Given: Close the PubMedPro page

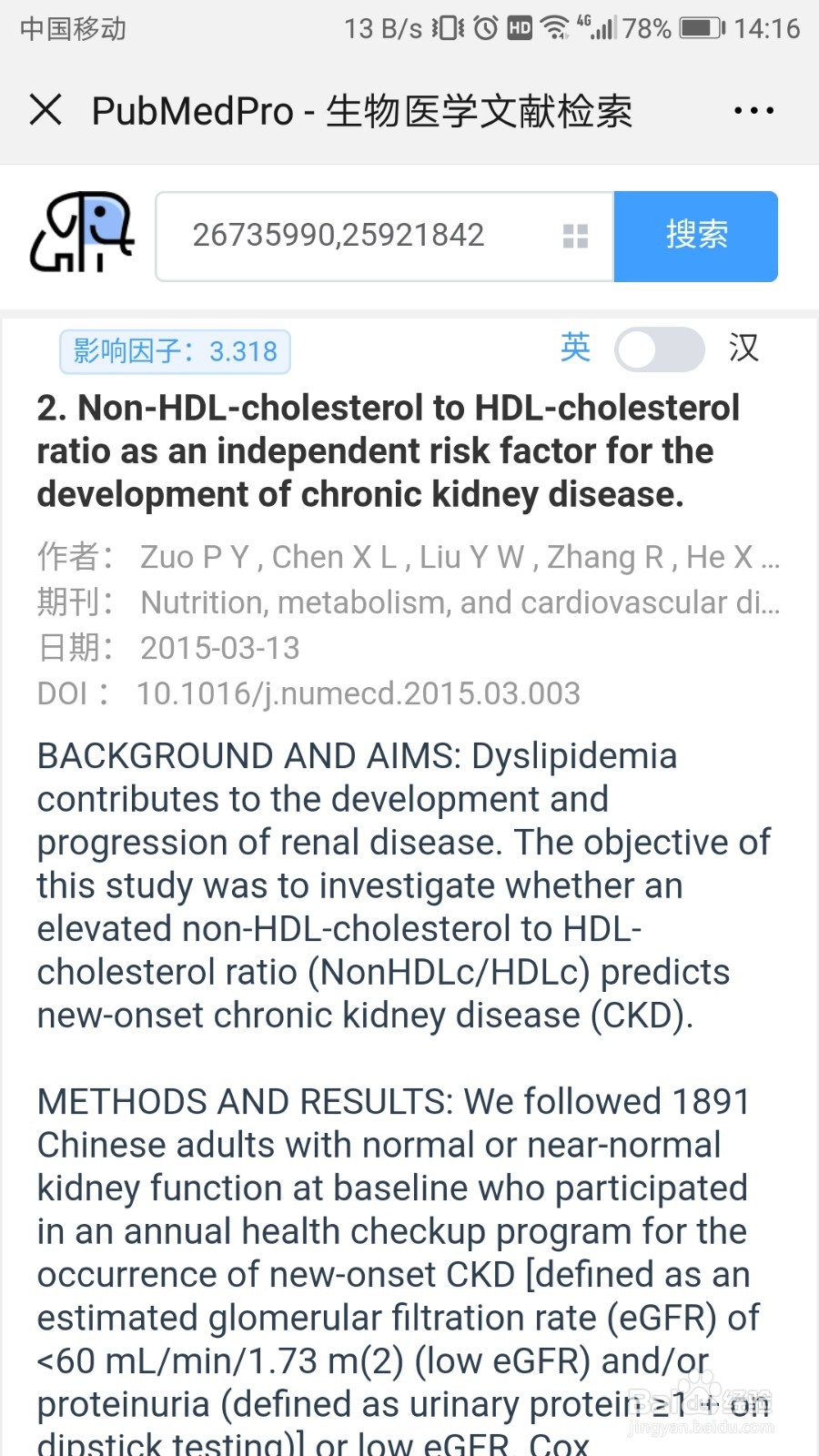Looking at the screenshot, I should [45, 111].
